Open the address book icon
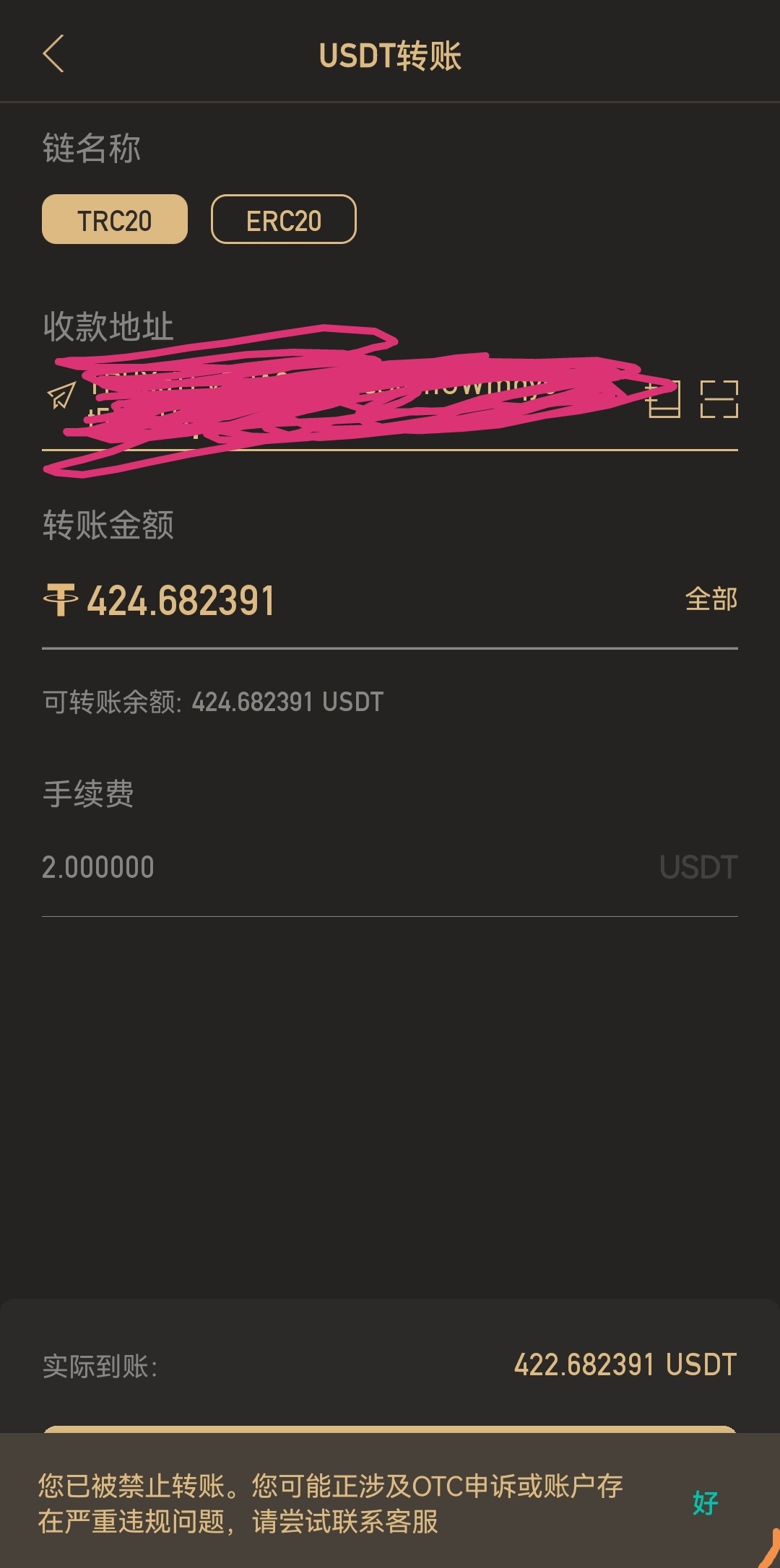 pos(664,400)
